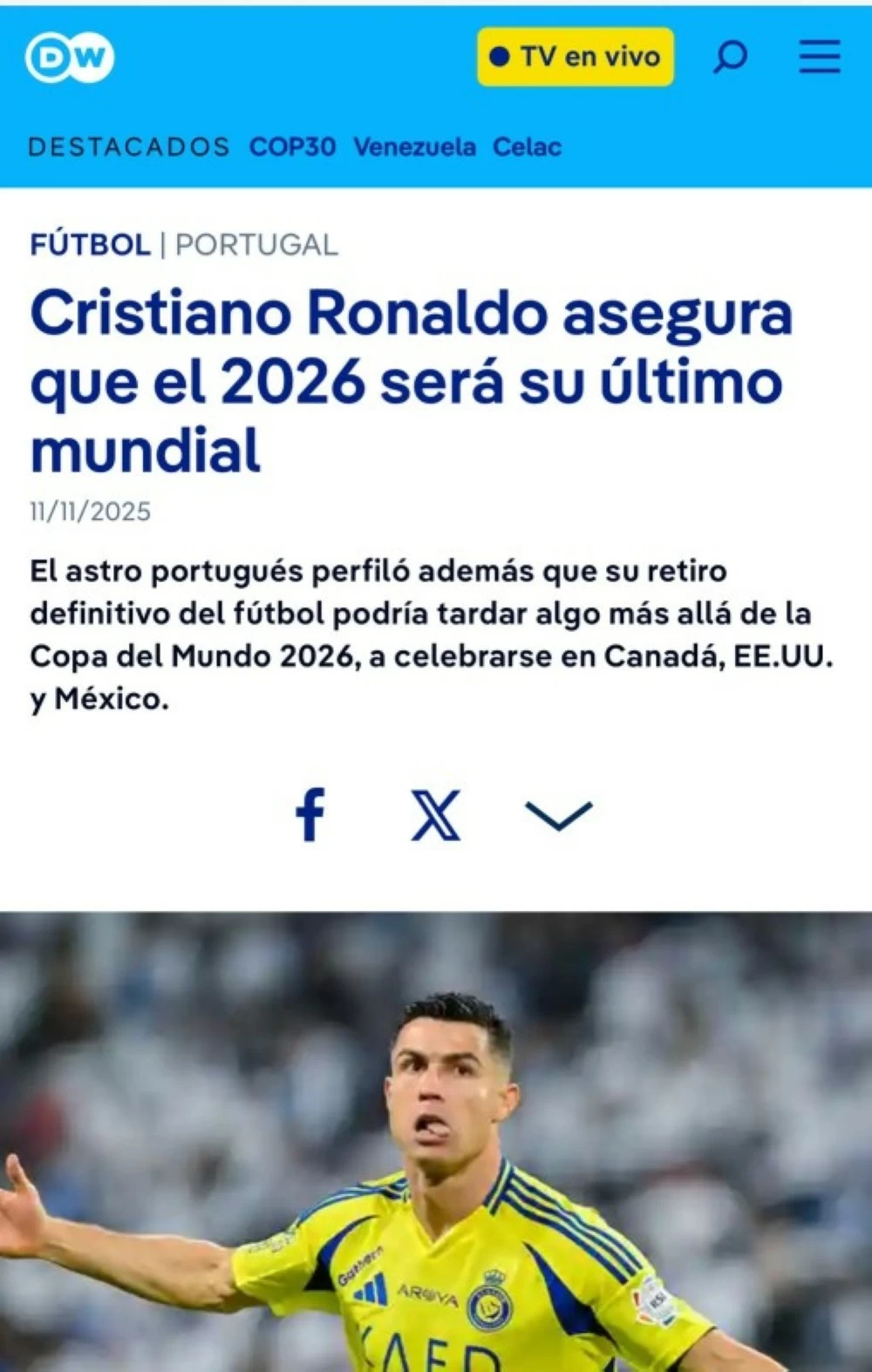872x1372 pixels.
Task: Expand more sharing options
Action: click(x=559, y=815)
